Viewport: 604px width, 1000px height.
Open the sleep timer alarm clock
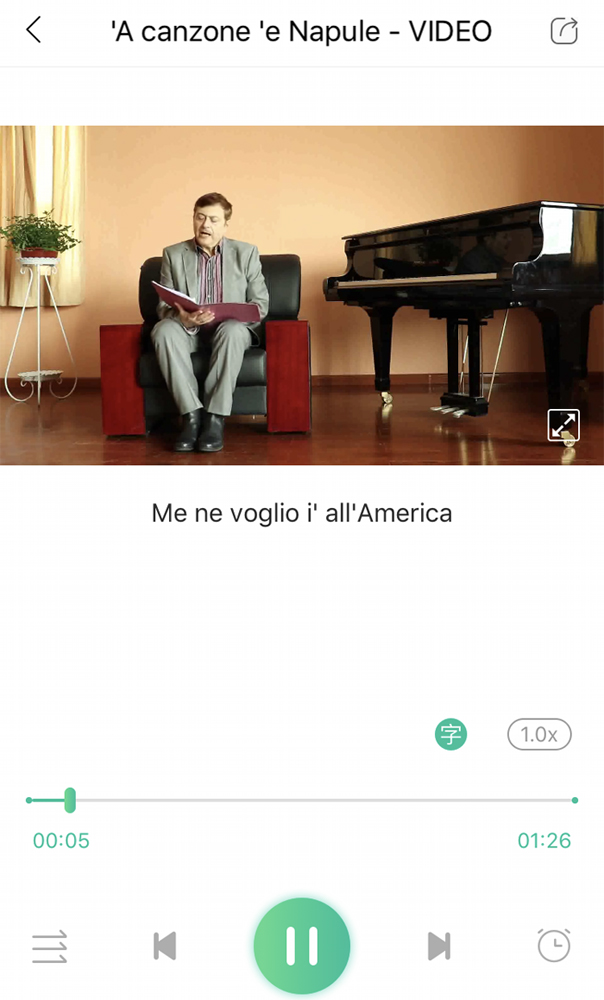(x=554, y=945)
